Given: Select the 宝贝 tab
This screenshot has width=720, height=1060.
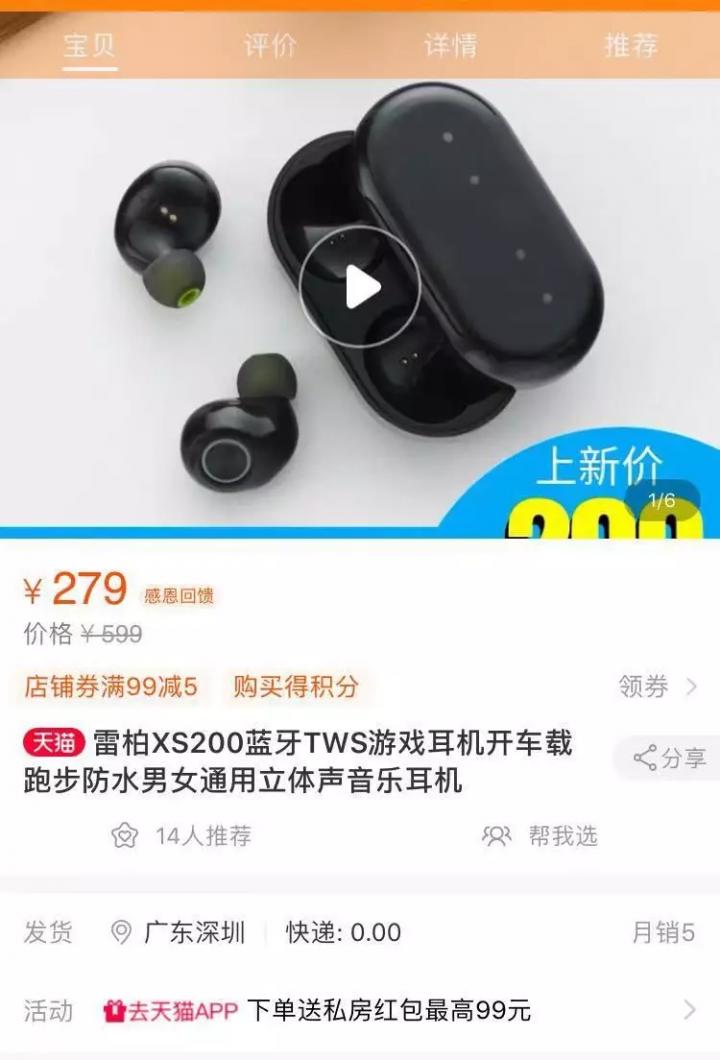Looking at the screenshot, I should pos(90,45).
